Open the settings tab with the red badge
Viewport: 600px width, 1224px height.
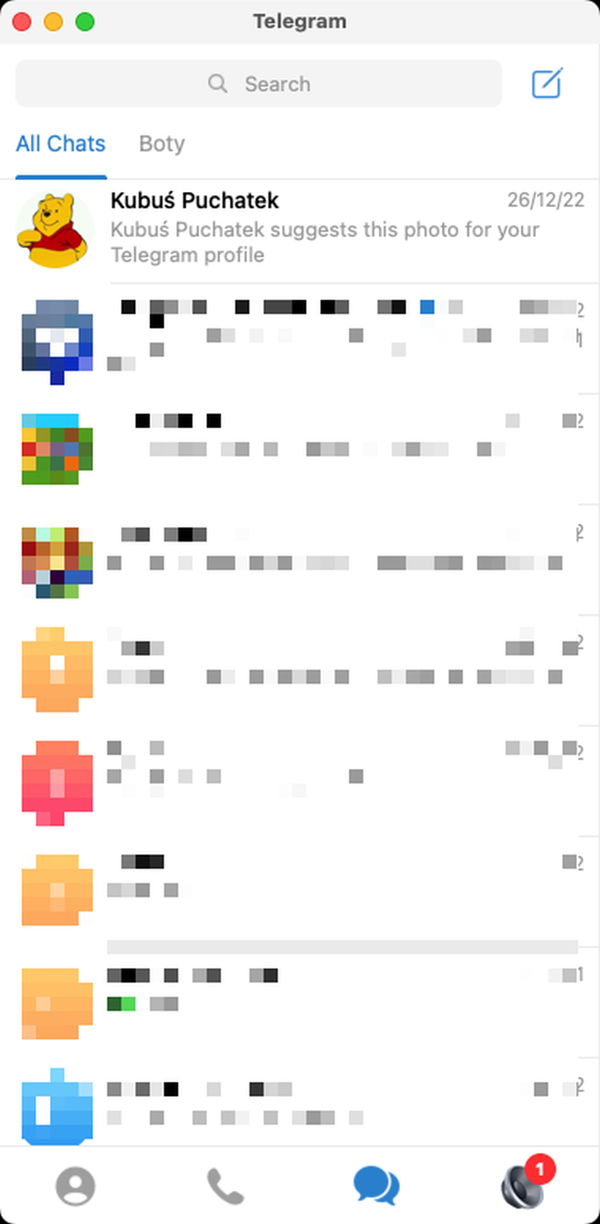click(x=525, y=1185)
